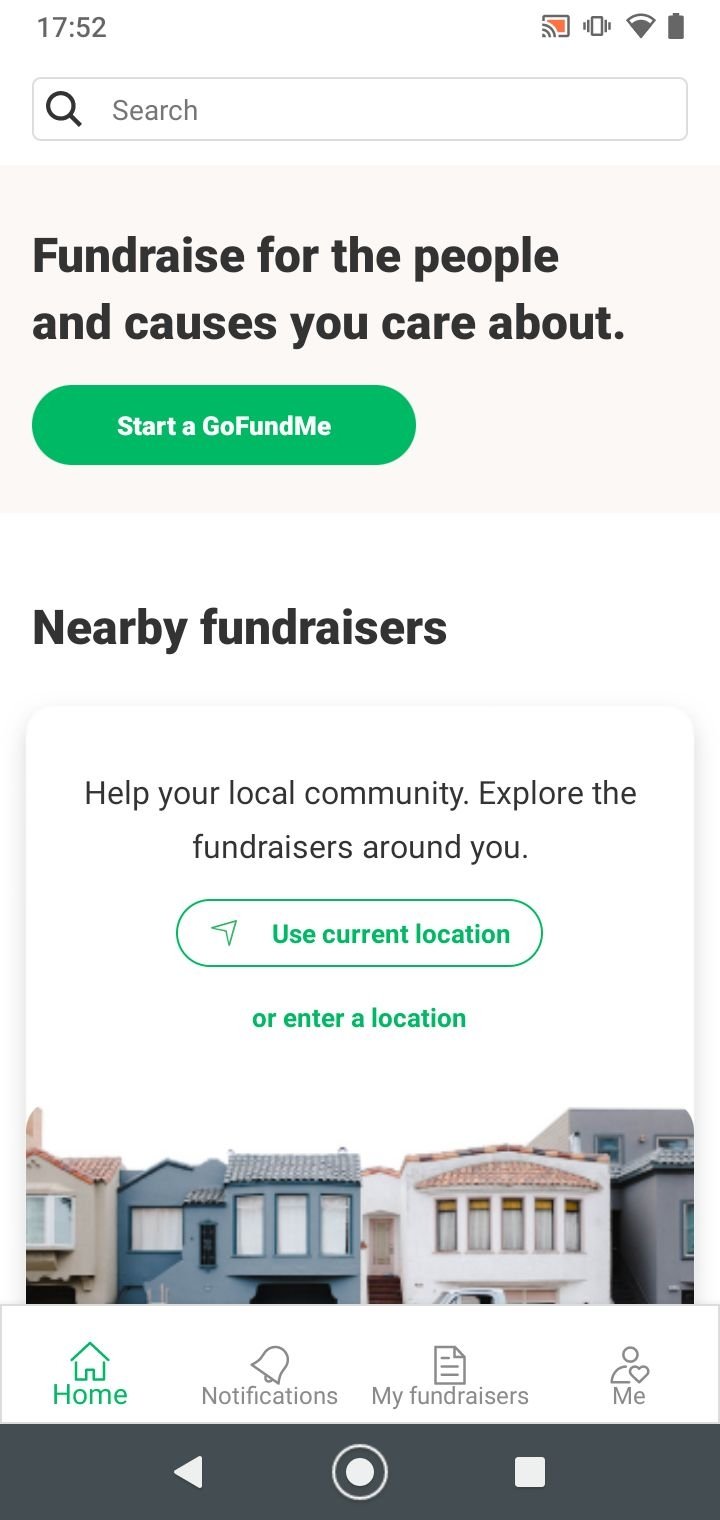Image resolution: width=720 pixels, height=1520 pixels.
Task: Use current location for nearby fundraisers
Action: pos(359,933)
